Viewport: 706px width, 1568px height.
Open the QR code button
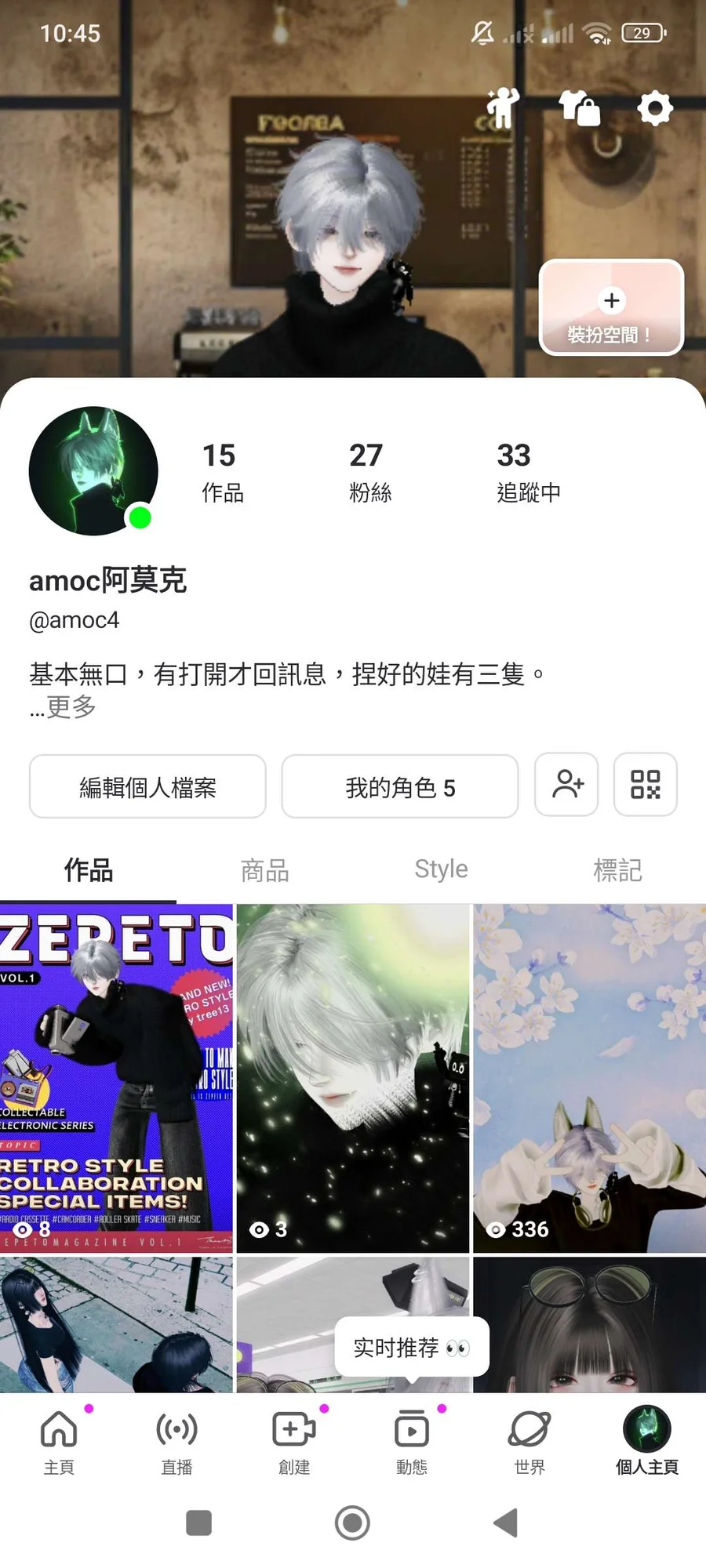click(x=645, y=785)
